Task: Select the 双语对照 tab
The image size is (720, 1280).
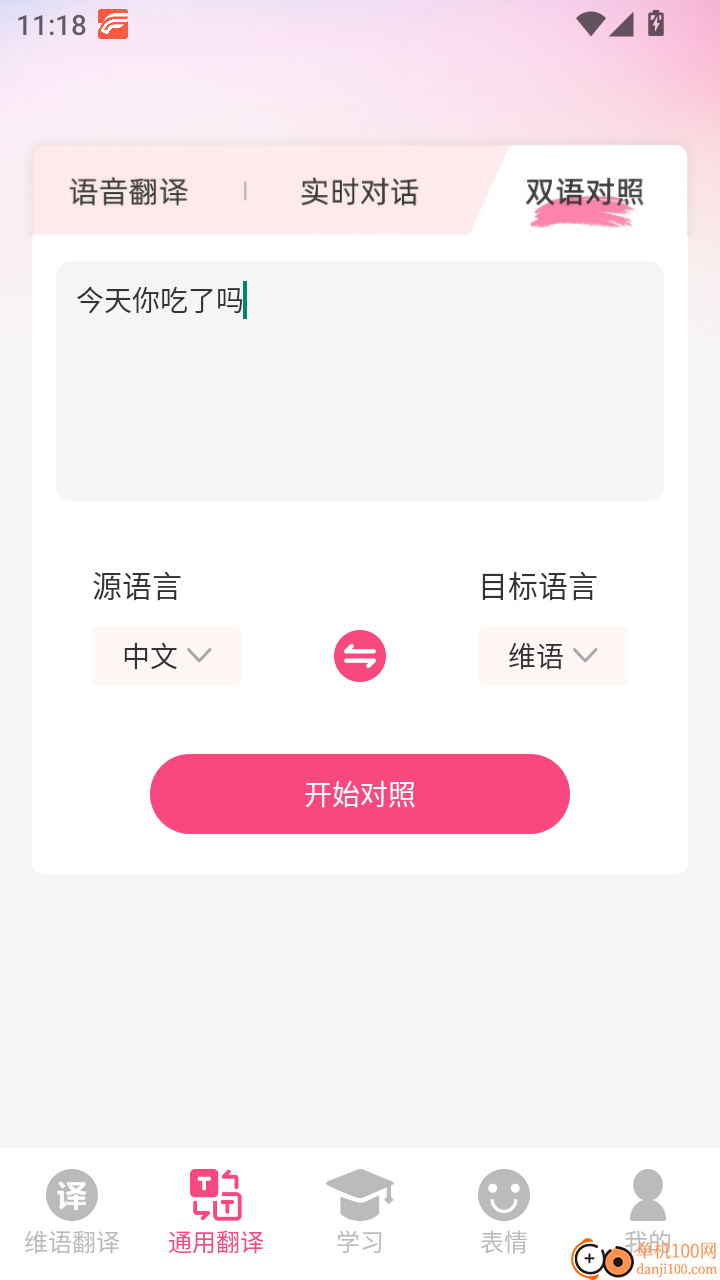Action: (x=583, y=191)
